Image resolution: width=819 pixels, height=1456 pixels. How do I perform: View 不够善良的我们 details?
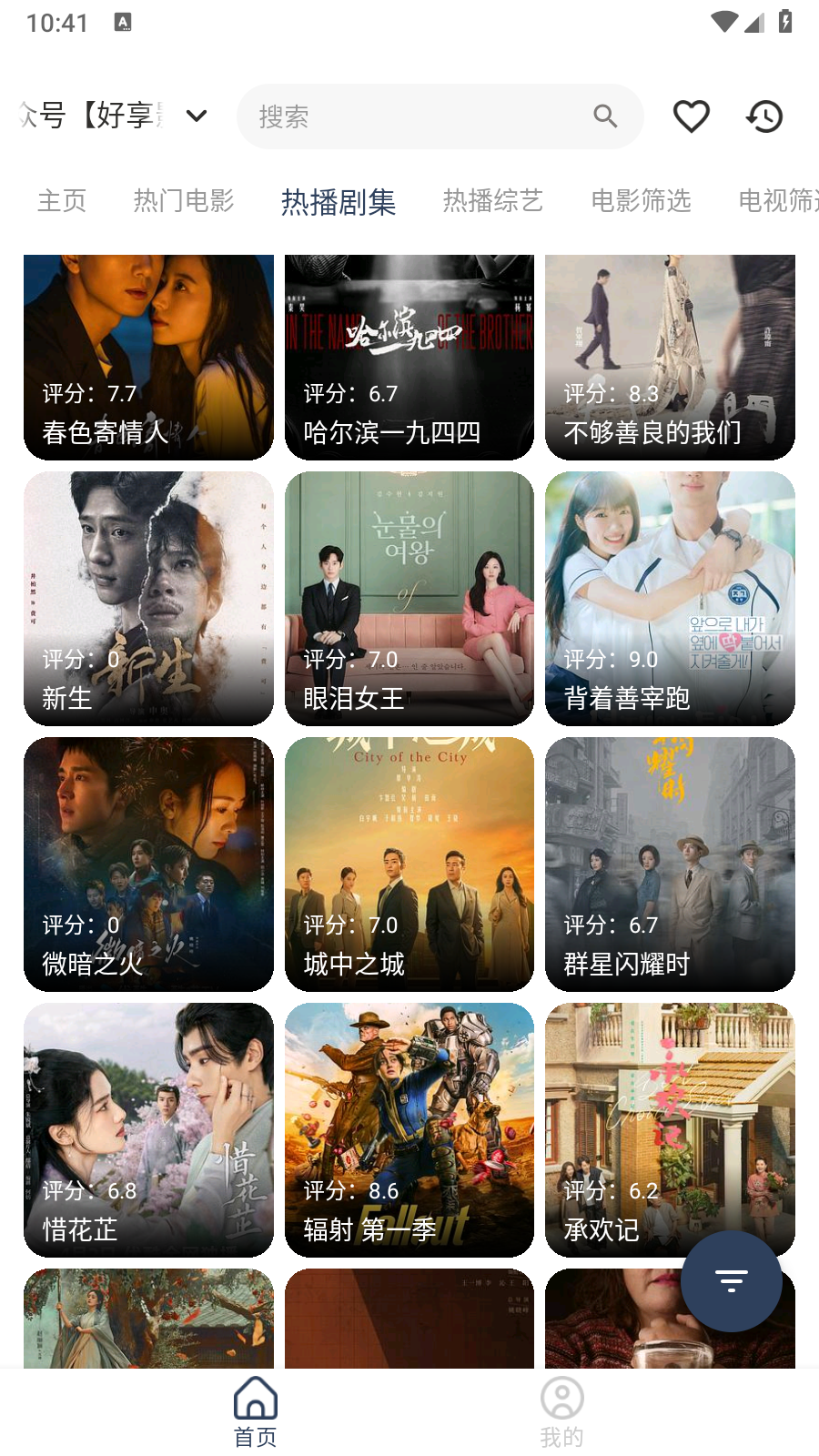670,358
